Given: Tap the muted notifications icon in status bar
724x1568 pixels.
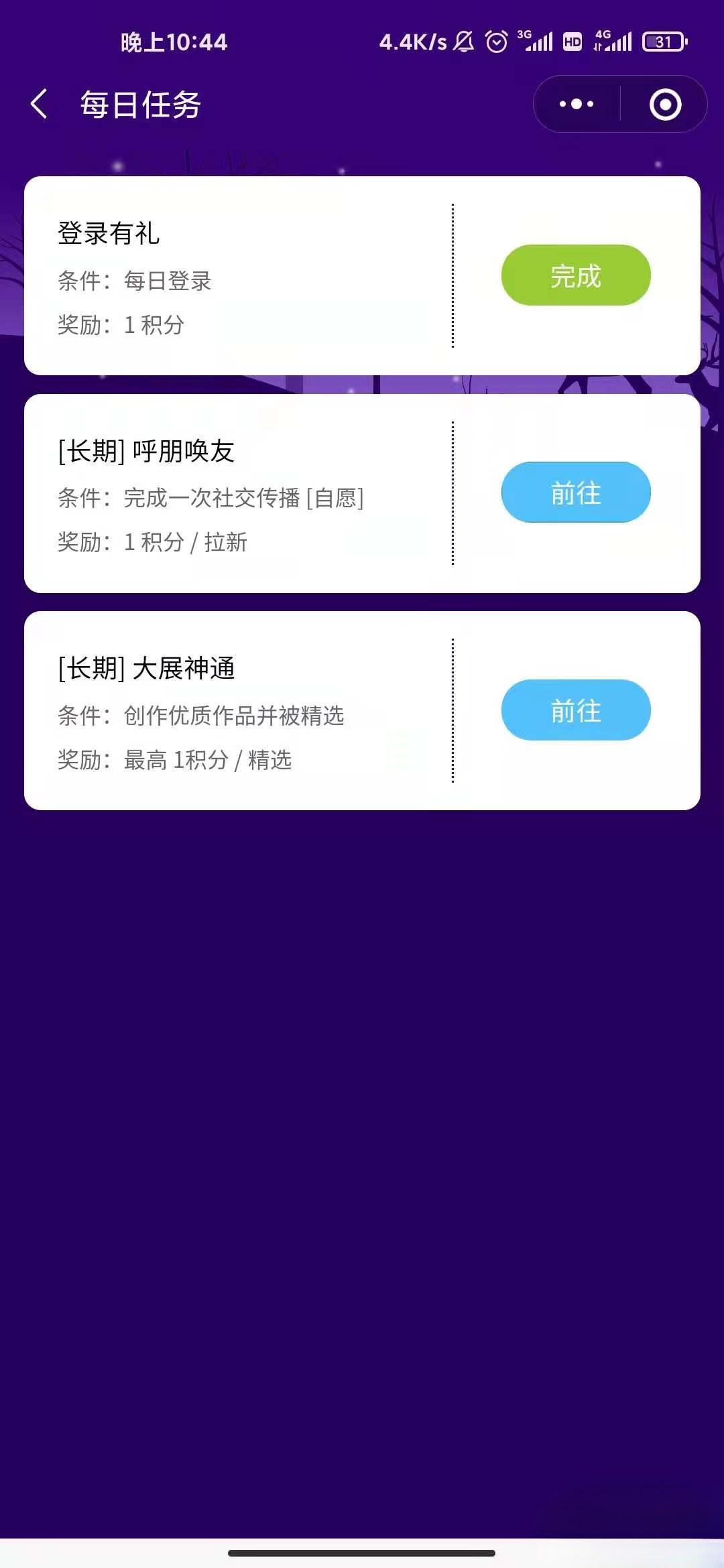Looking at the screenshot, I should coord(463,42).
